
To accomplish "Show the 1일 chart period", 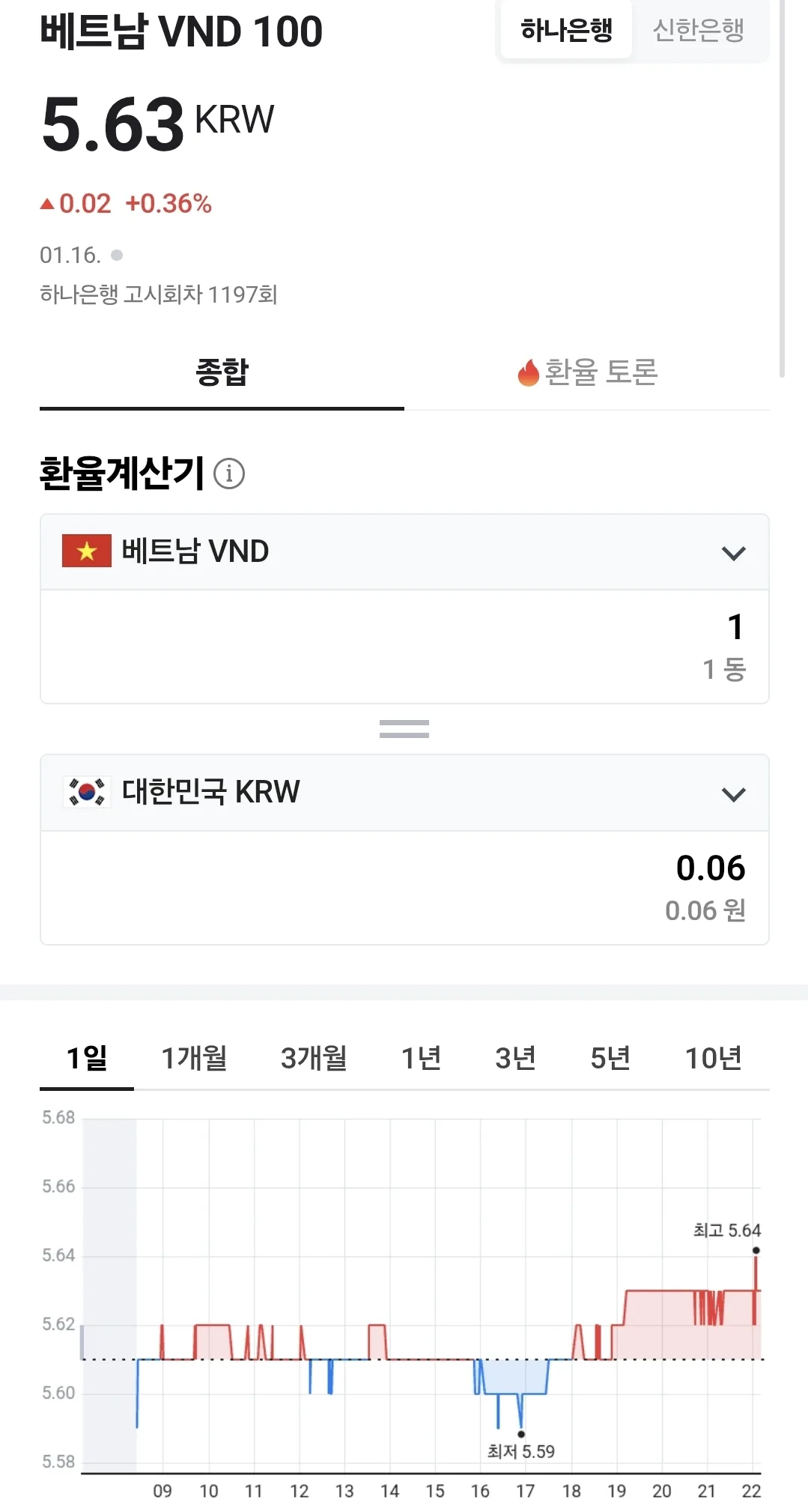I will [x=87, y=1058].
